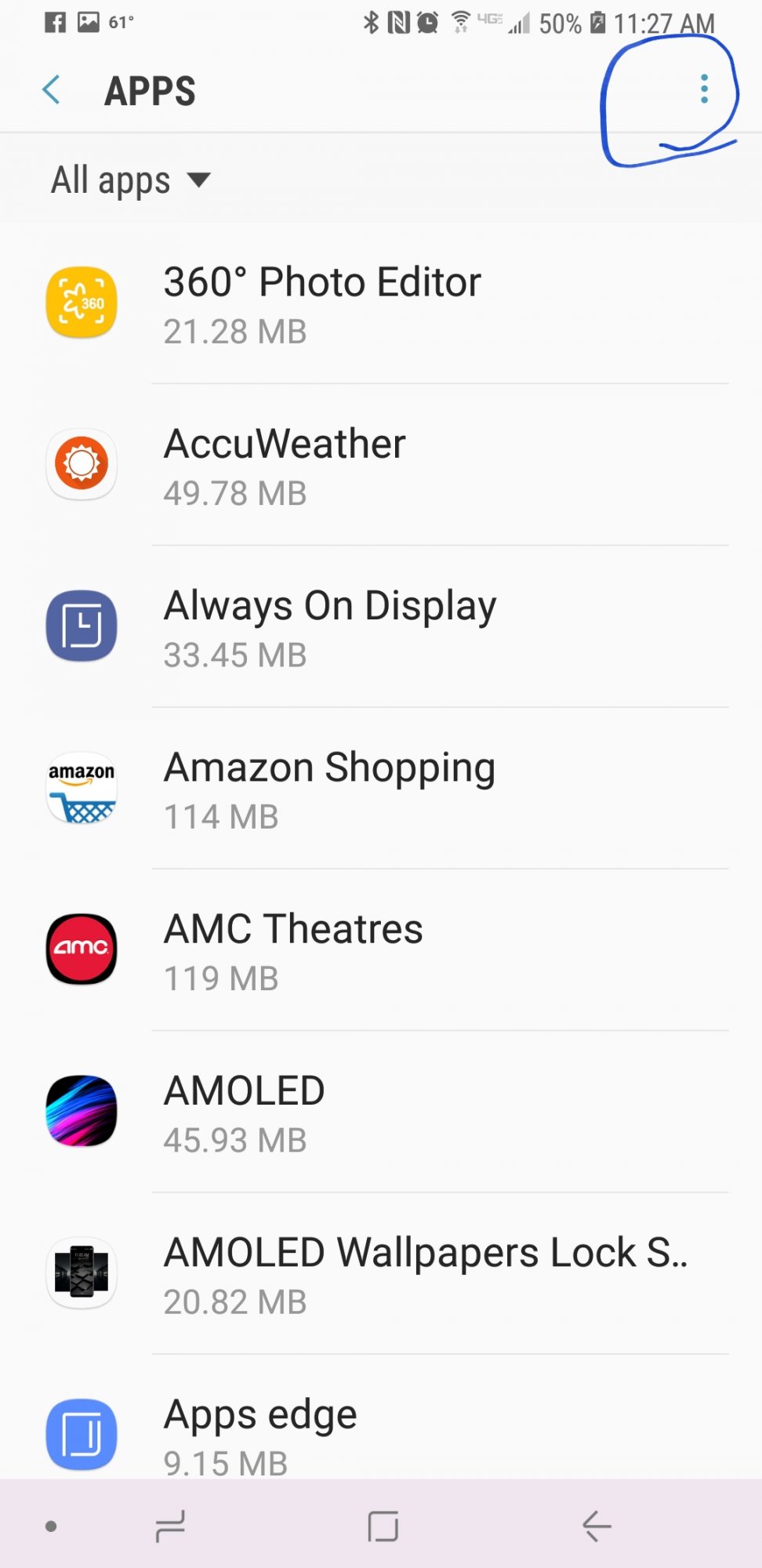Open AccuWeather app info

pyautogui.click(x=381, y=465)
